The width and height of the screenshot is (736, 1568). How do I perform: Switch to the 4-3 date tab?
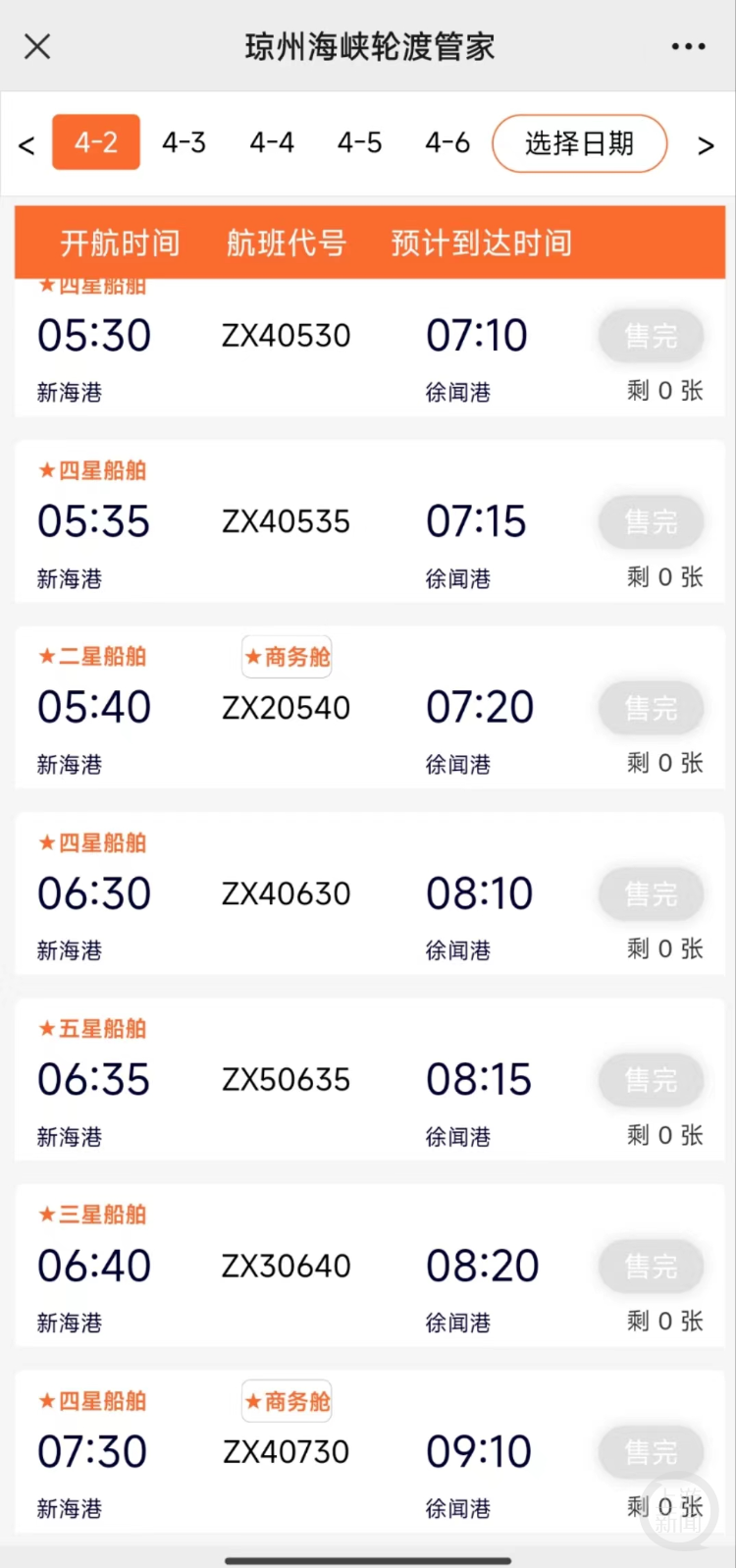point(184,143)
